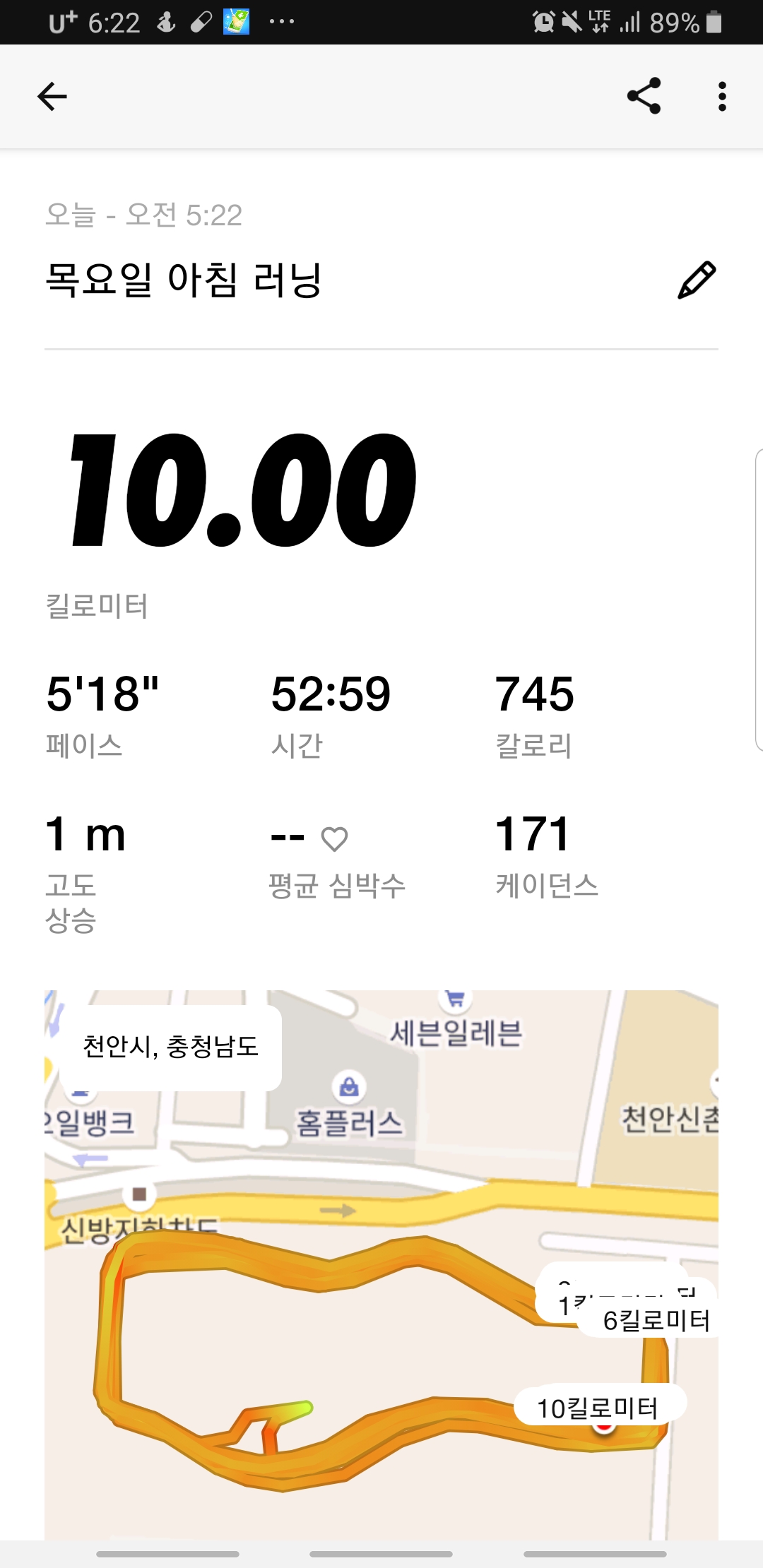The height and width of the screenshot is (1568, 763).
Task: Go back using the top-left arrow
Action: [x=52, y=97]
